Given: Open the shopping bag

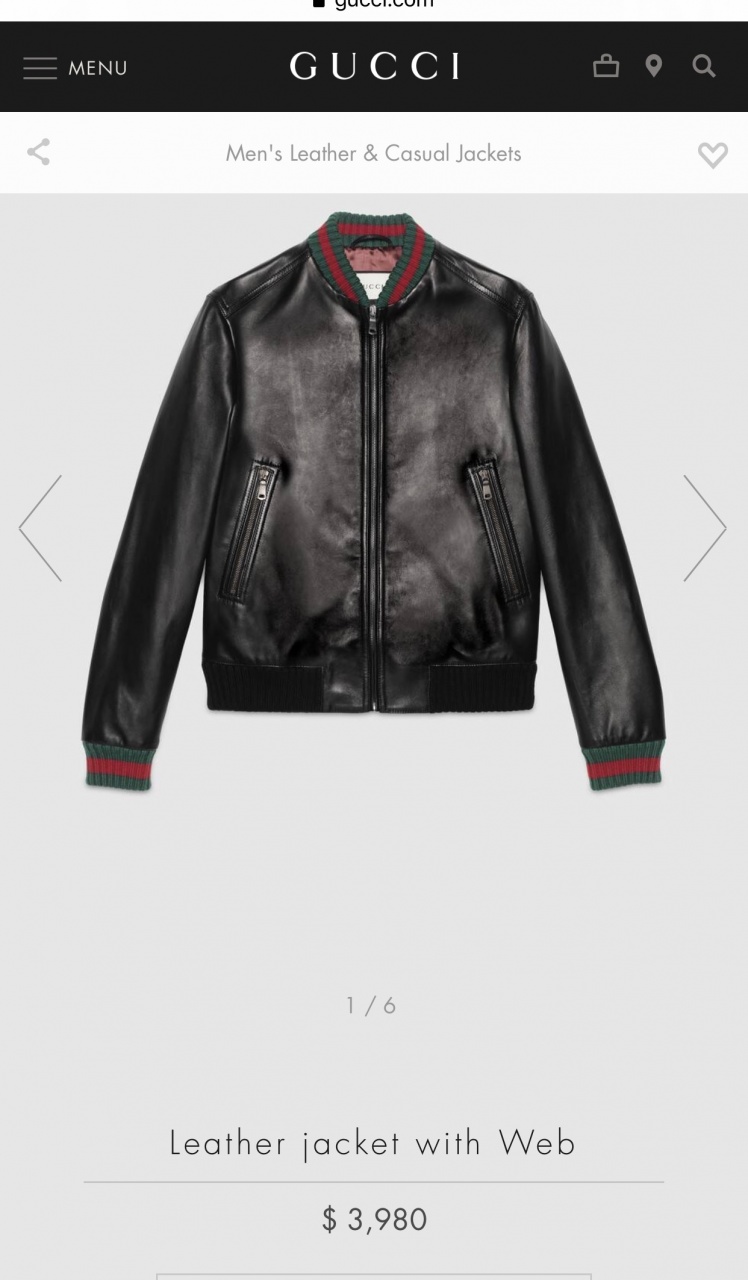Looking at the screenshot, I should (606, 67).
